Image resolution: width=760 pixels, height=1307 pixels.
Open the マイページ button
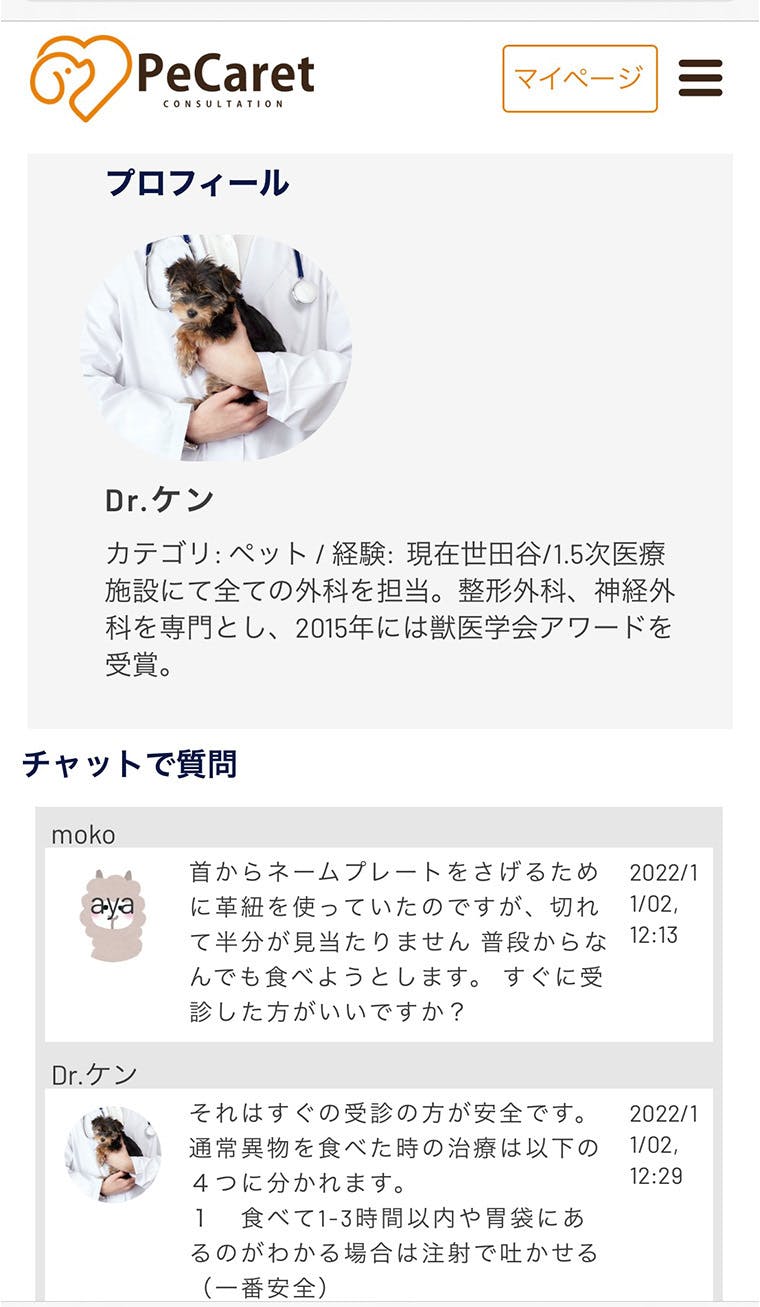(x=580, y=78)
